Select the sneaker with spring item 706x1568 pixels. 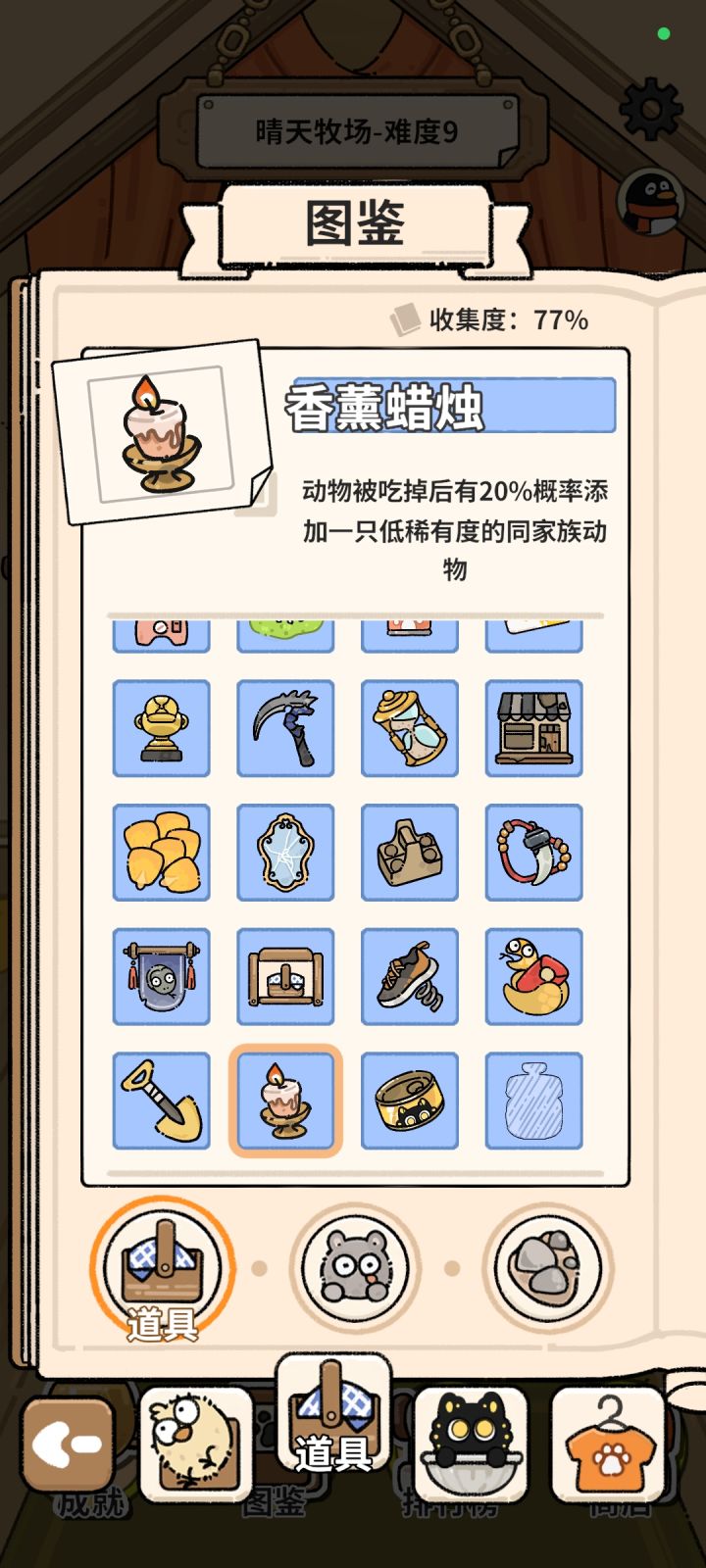coord(410,977)
